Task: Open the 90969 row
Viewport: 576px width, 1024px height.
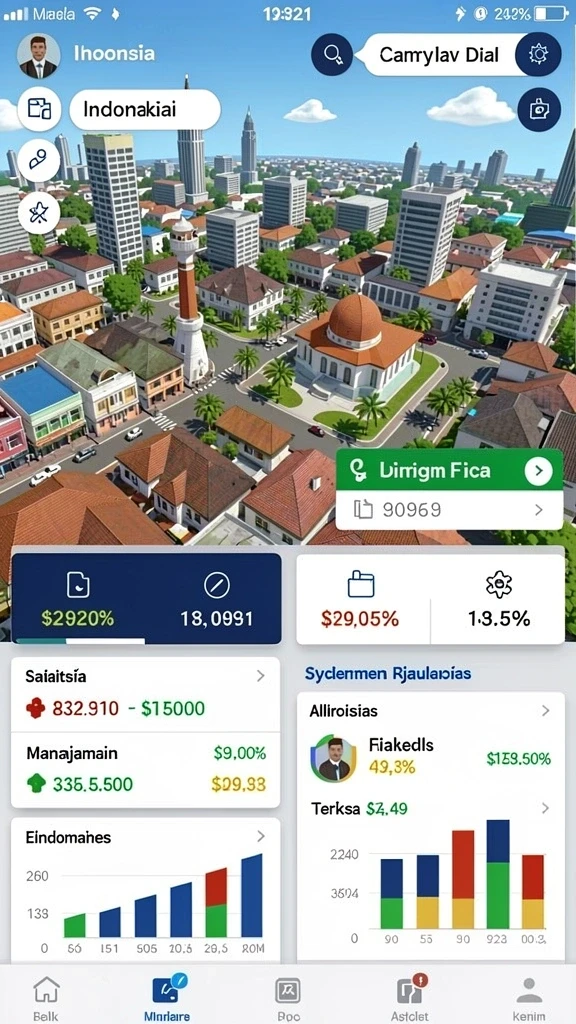Action: point(449,510)
